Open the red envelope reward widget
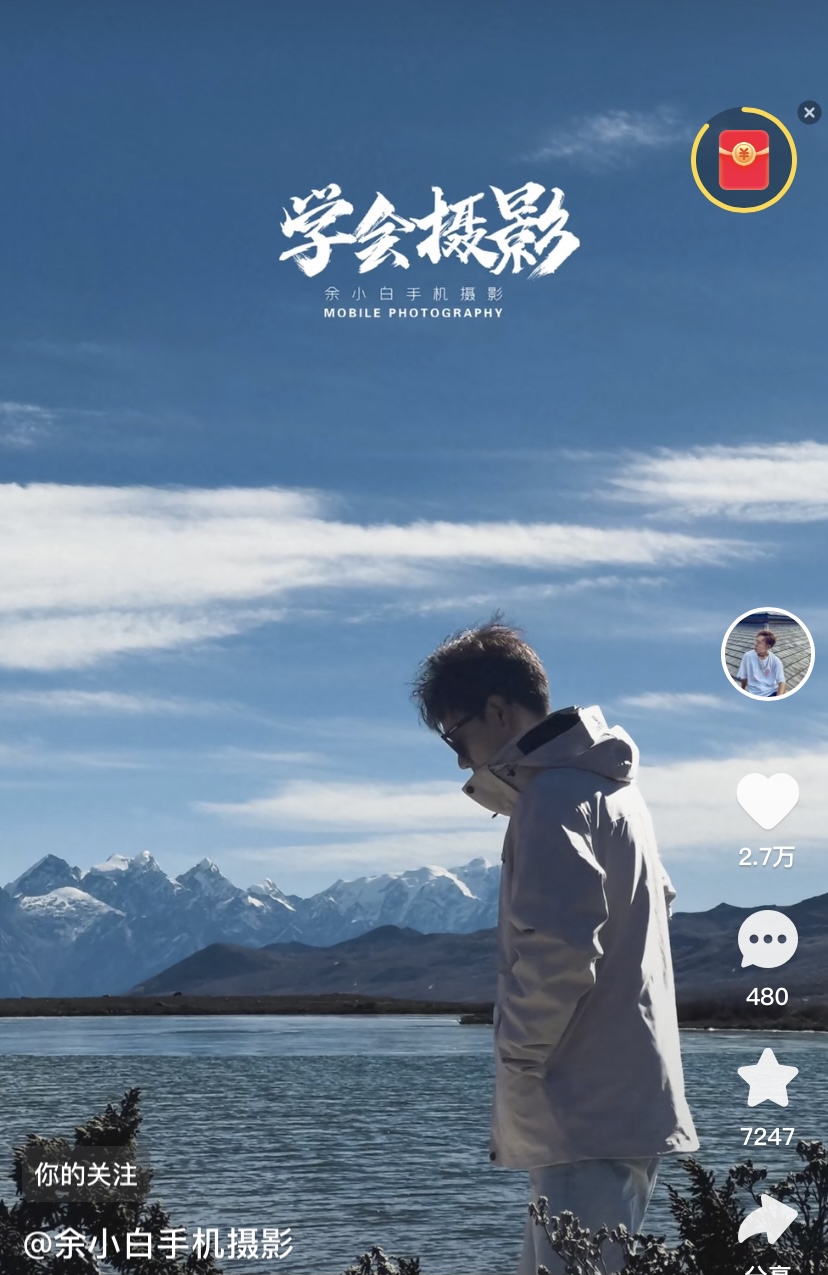Viewport: 828px width, 1275px height. pos(743,160)
